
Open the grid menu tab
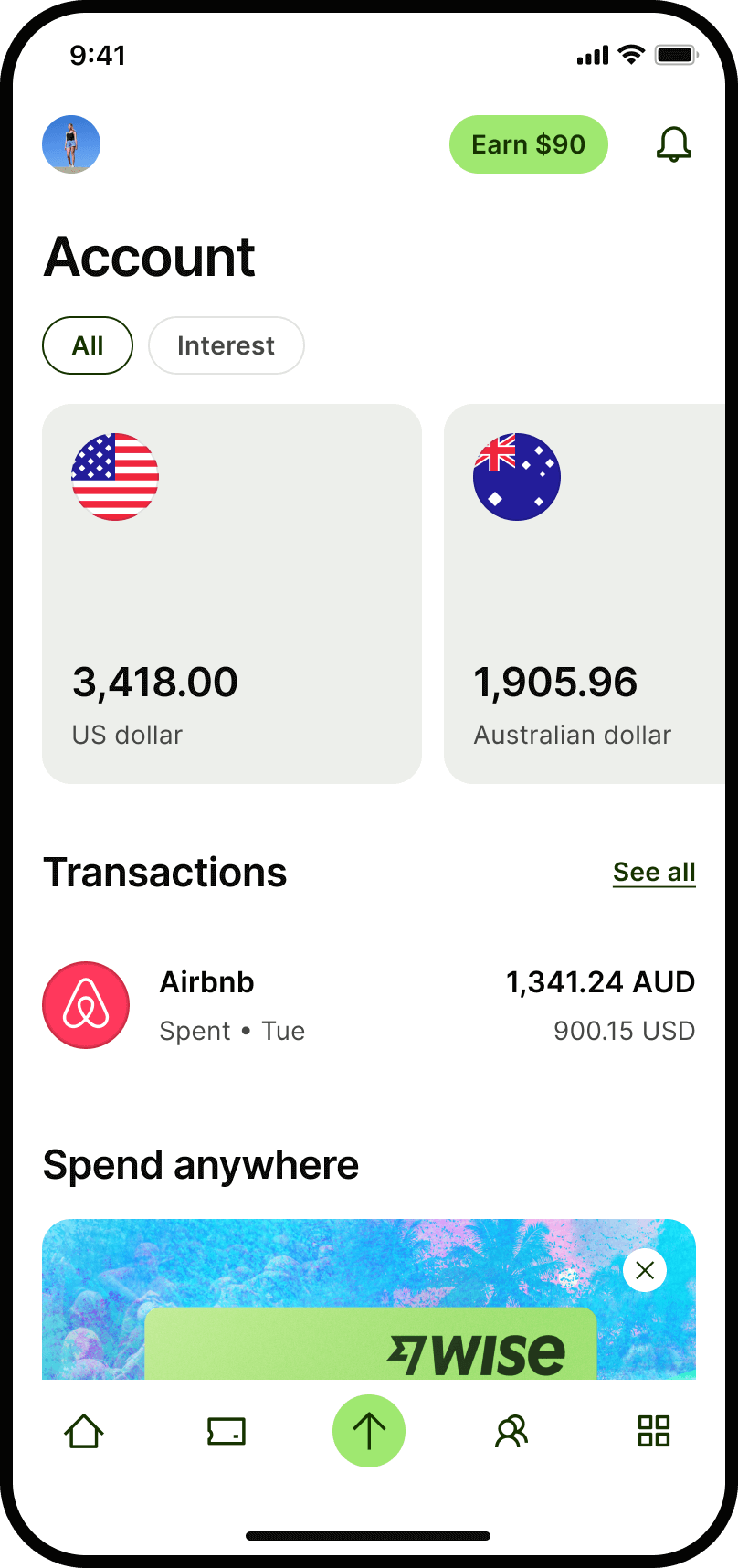click(654, 1431)
